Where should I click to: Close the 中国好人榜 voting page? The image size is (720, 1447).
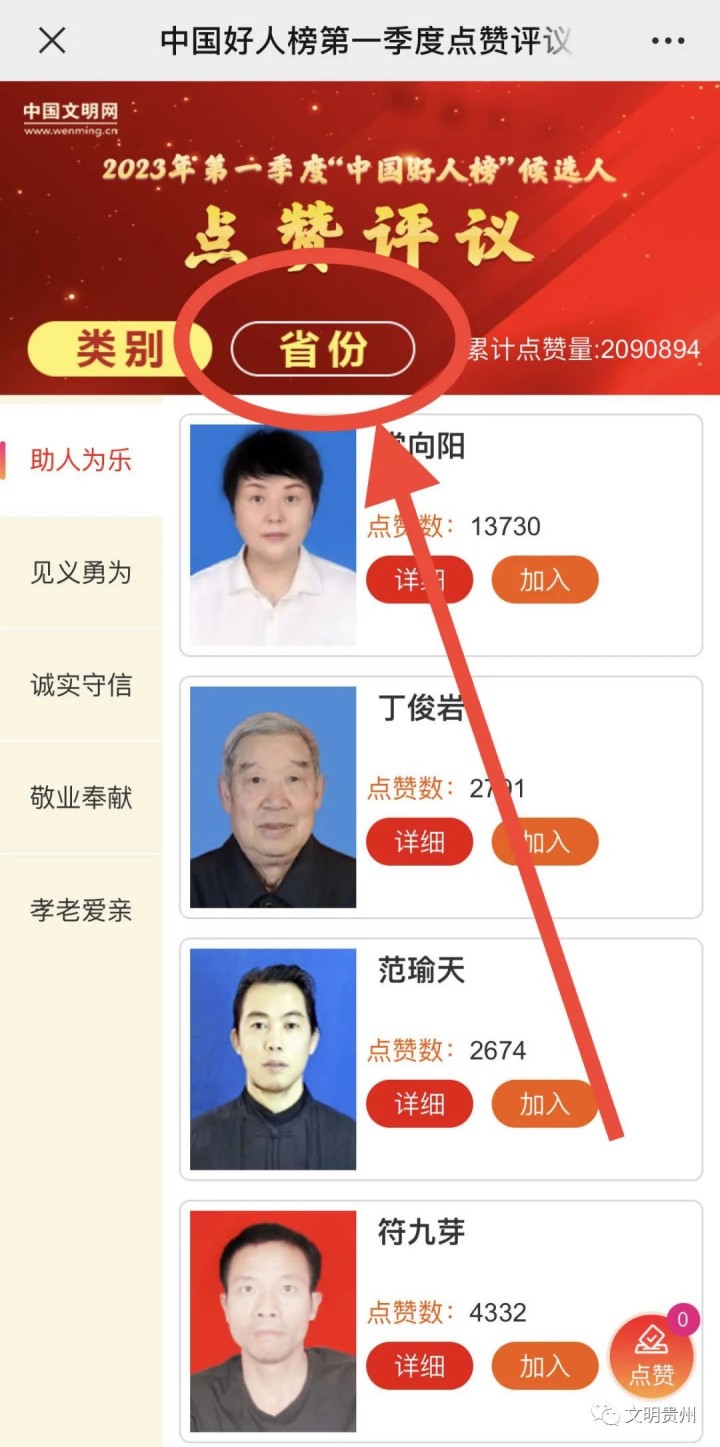[52, 40]
